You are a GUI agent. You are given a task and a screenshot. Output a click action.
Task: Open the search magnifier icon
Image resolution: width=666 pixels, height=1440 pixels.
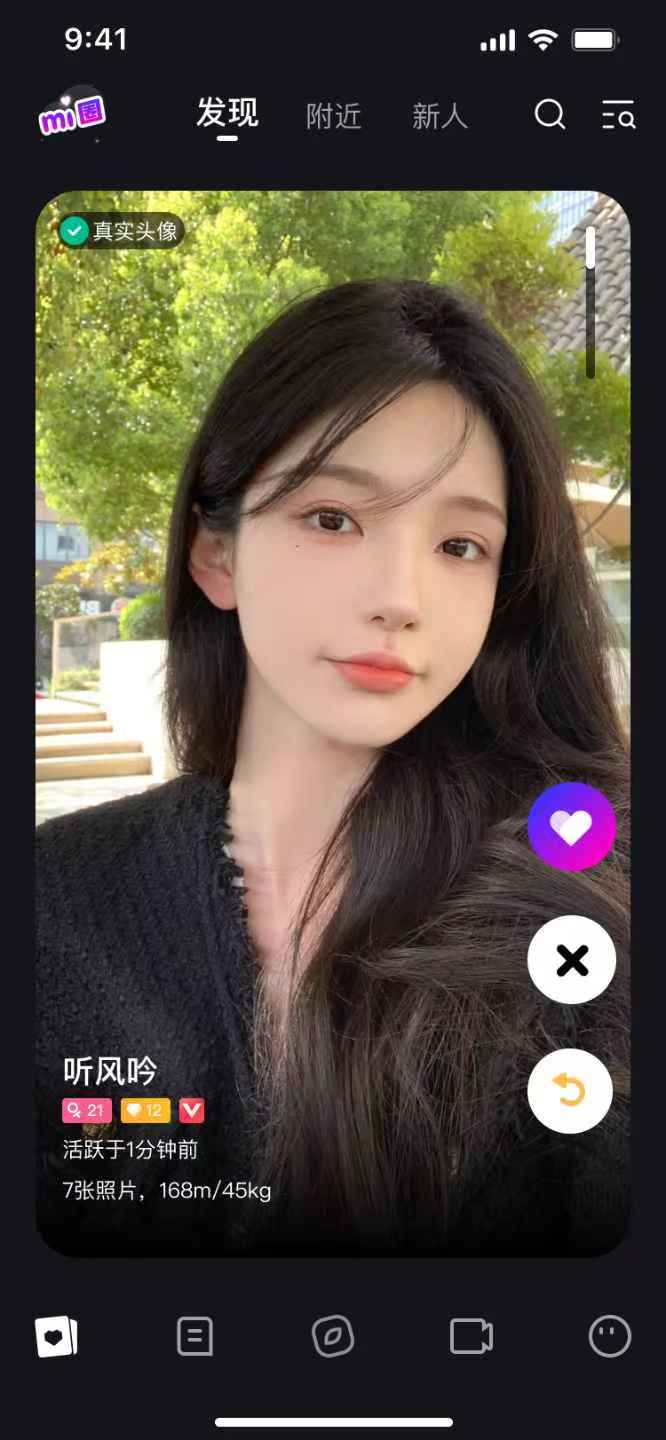click(x=550, y=115)
